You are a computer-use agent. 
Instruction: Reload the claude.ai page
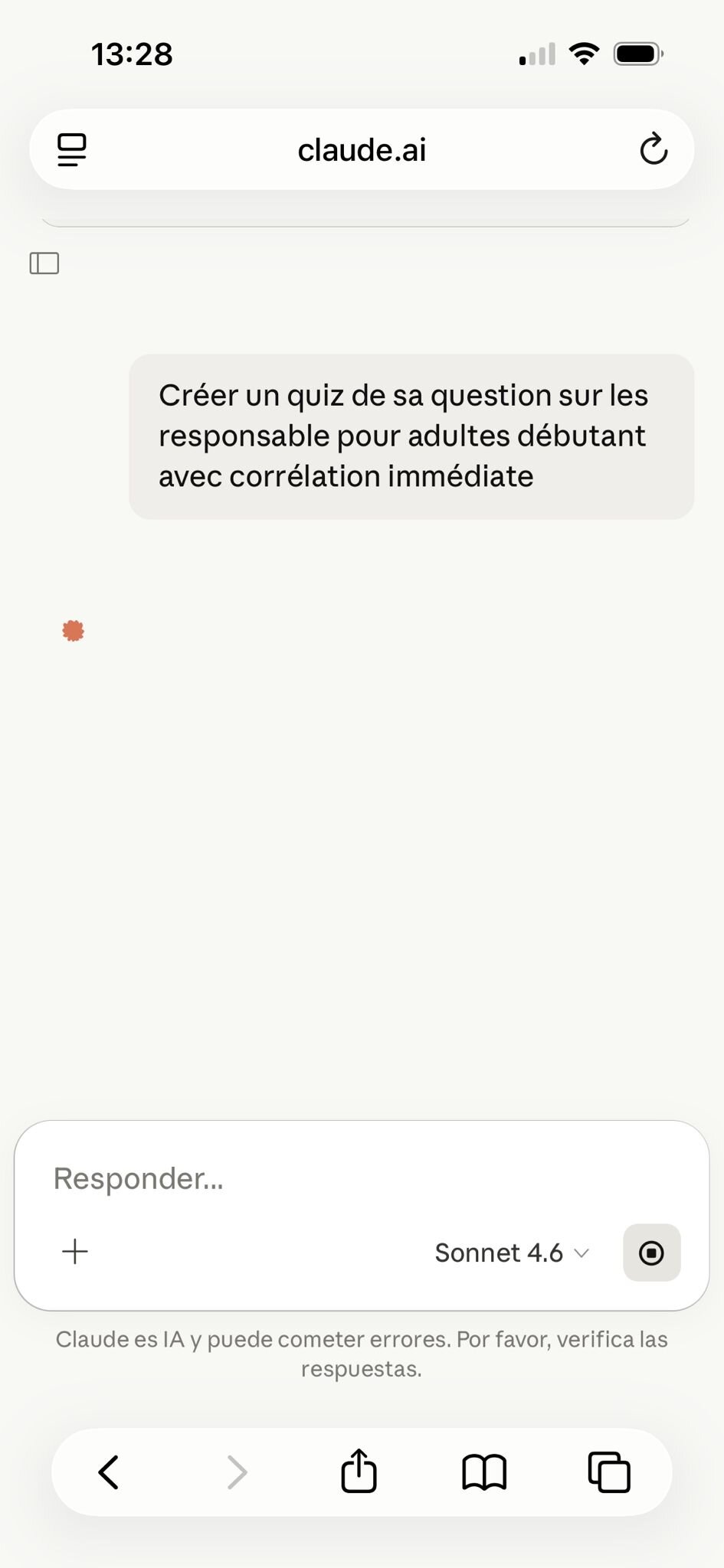[x=654, y=149]
